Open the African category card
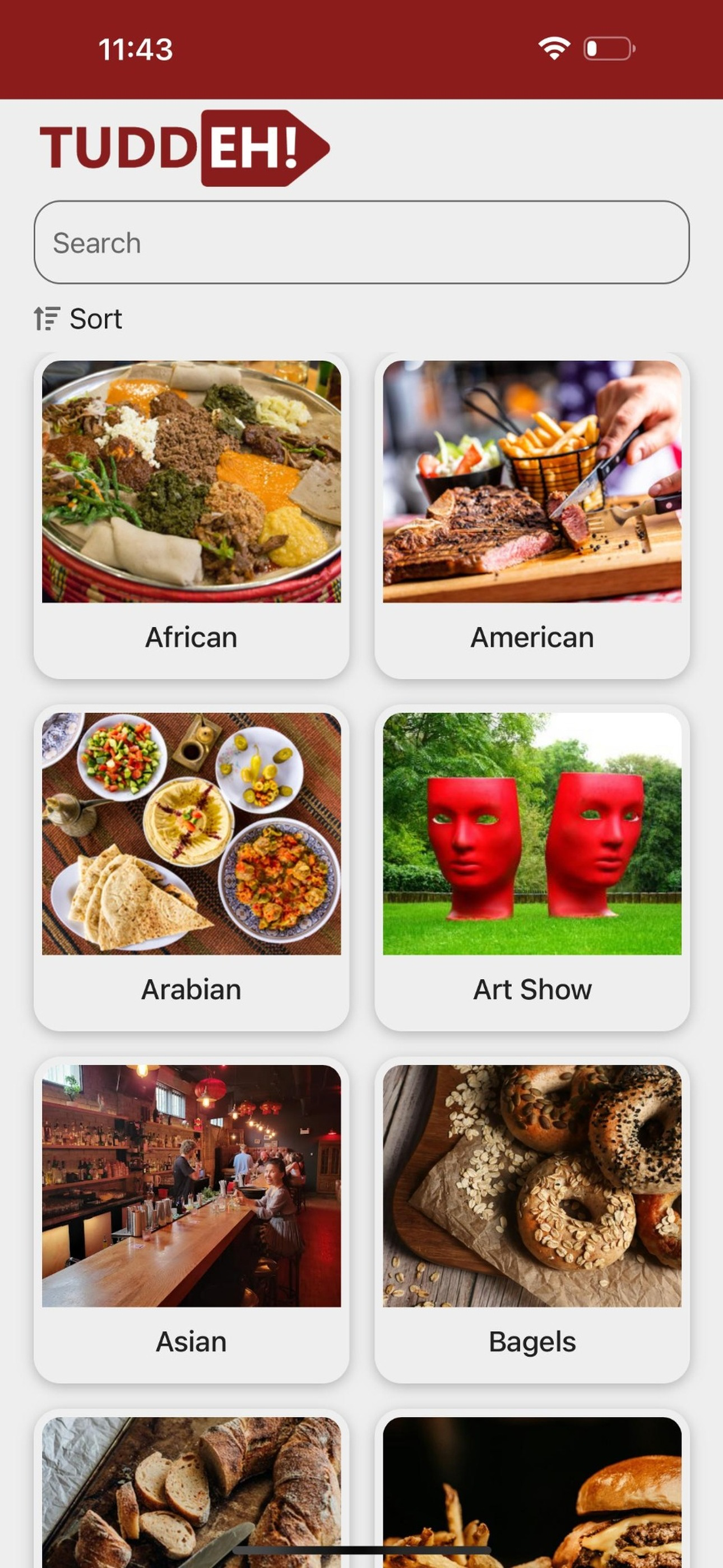The width and height of the screenshot is (723, 1568). (191, 515)
